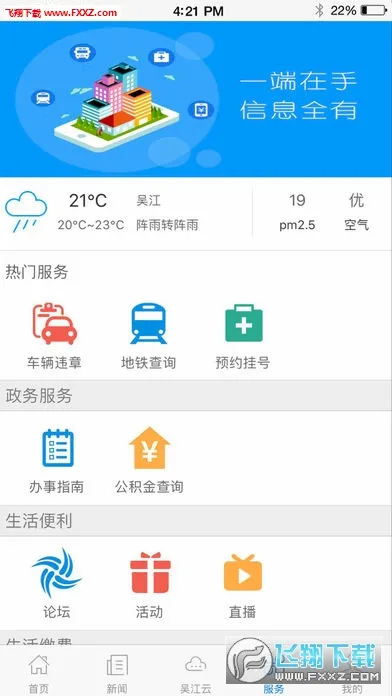Switch to the 吴江云 tab
This screenshot has height=696, width=392.
195,673
